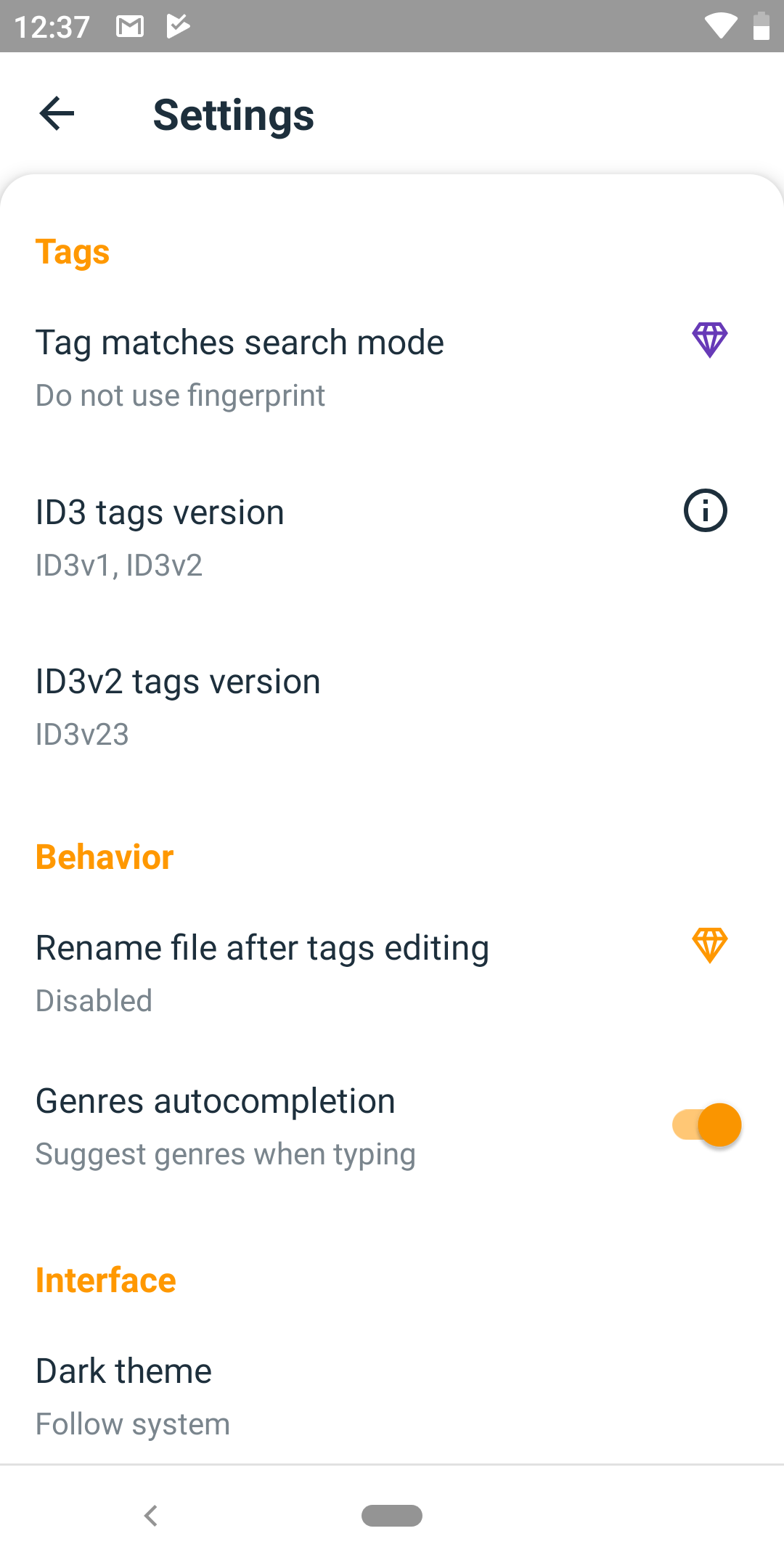Go back using the Settings arrow
Image resolution: width=784 pixels, height=1568 pixels.
click(x=57, y=114)
